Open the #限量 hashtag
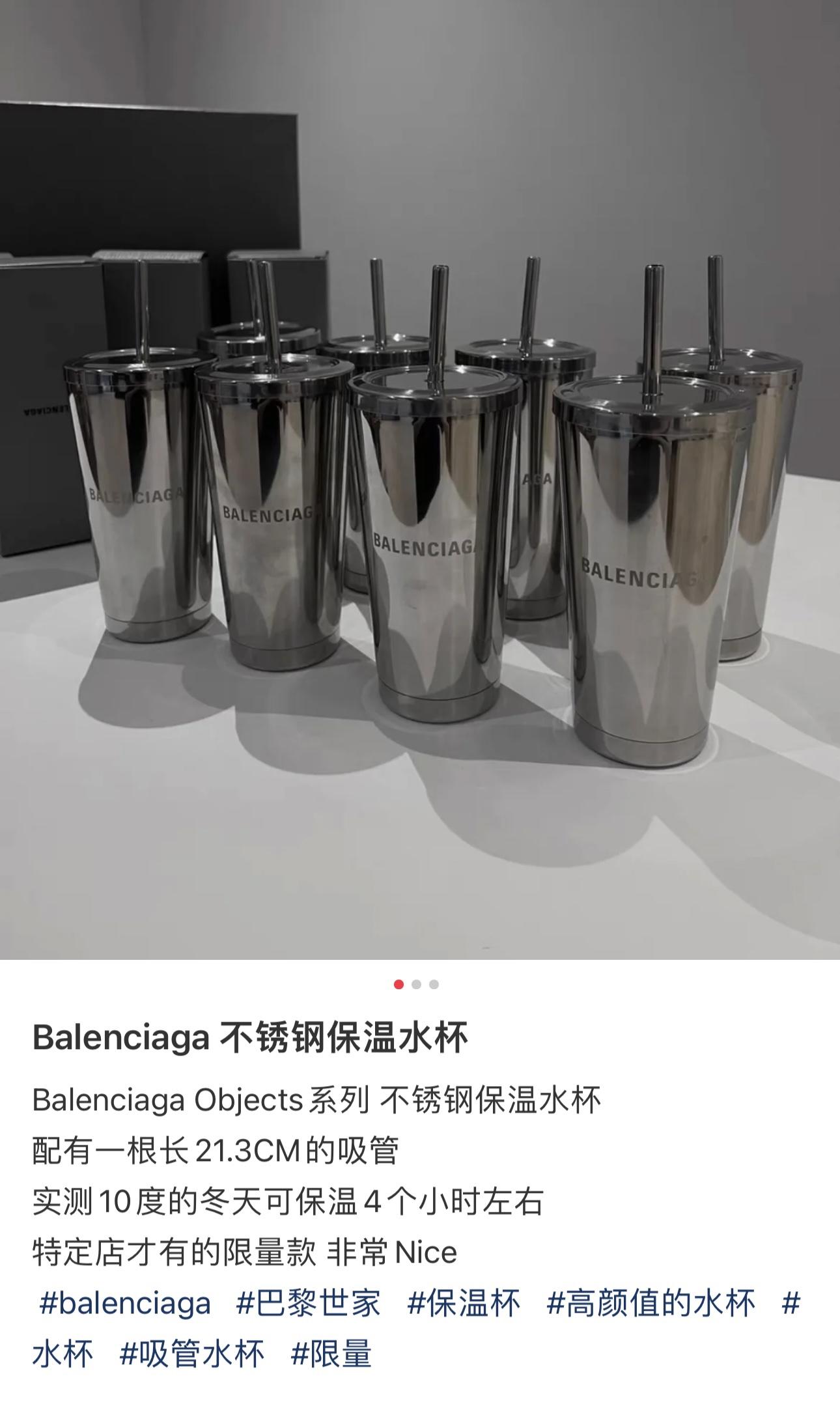This screenshot has width=840, height=1417. click(331, 1354)
